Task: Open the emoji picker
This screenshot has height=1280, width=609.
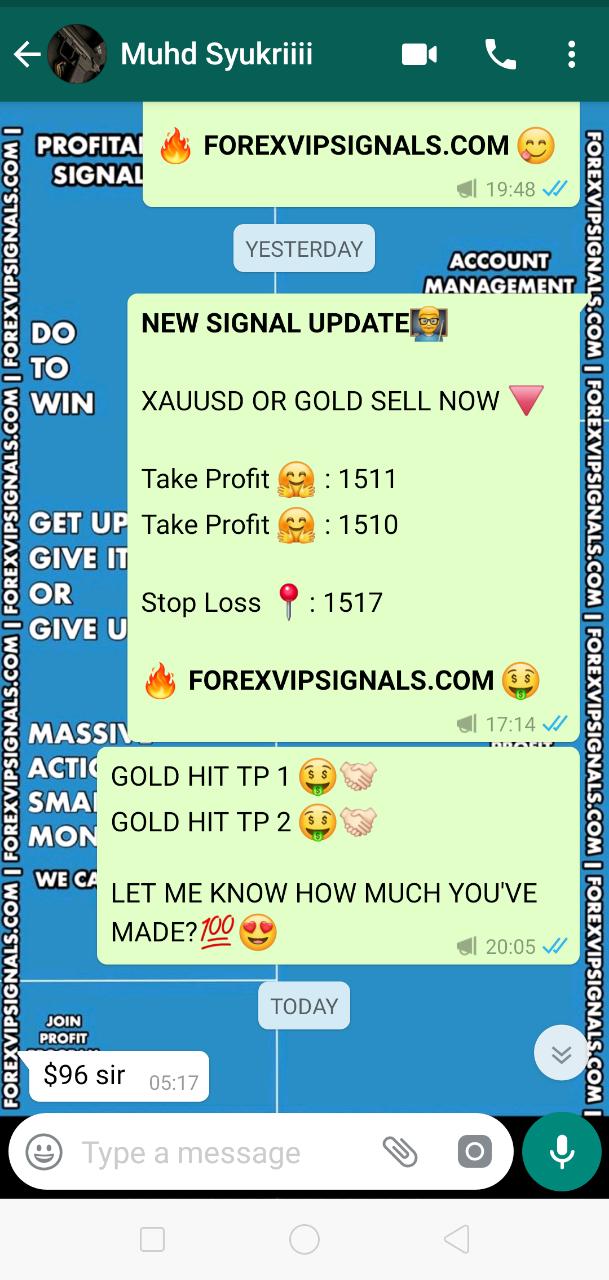Action: pos(44,1152)
